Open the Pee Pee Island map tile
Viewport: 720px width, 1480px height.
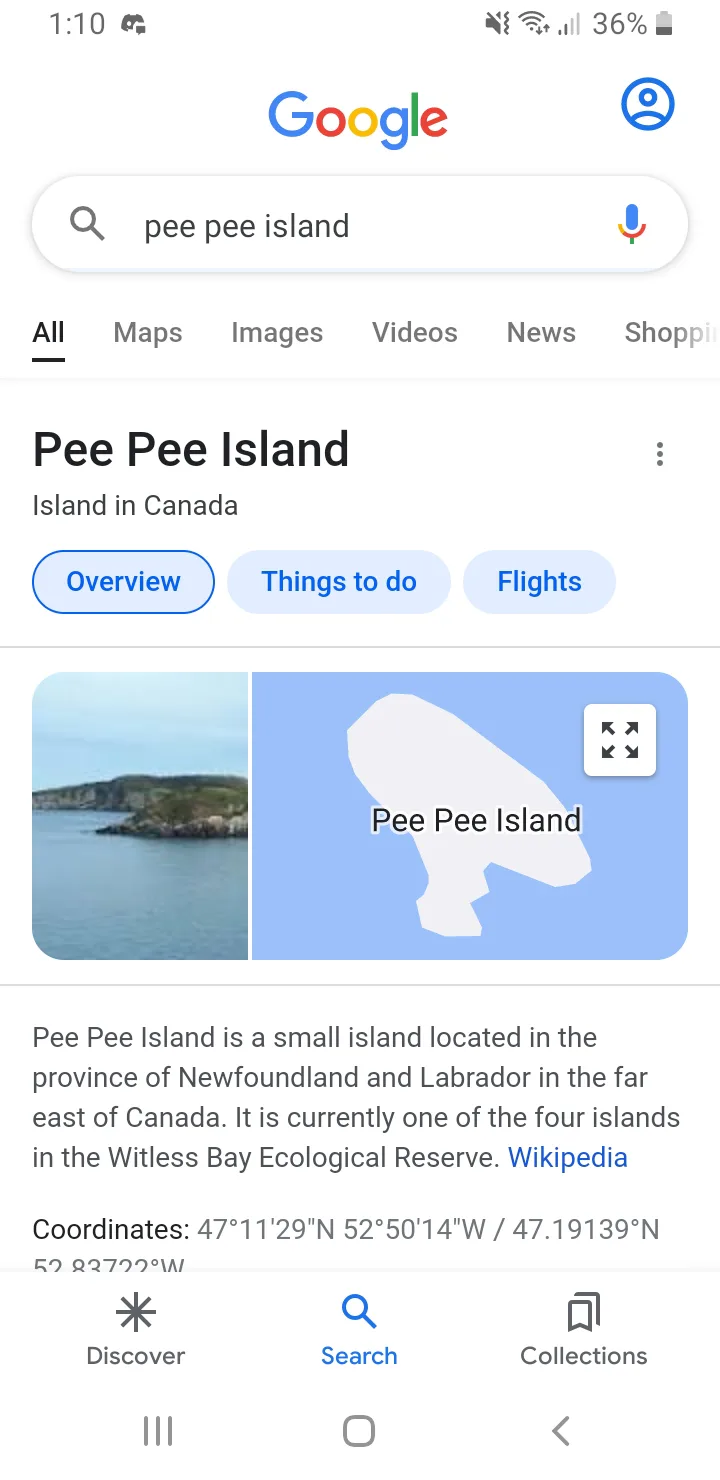[470, 816]
